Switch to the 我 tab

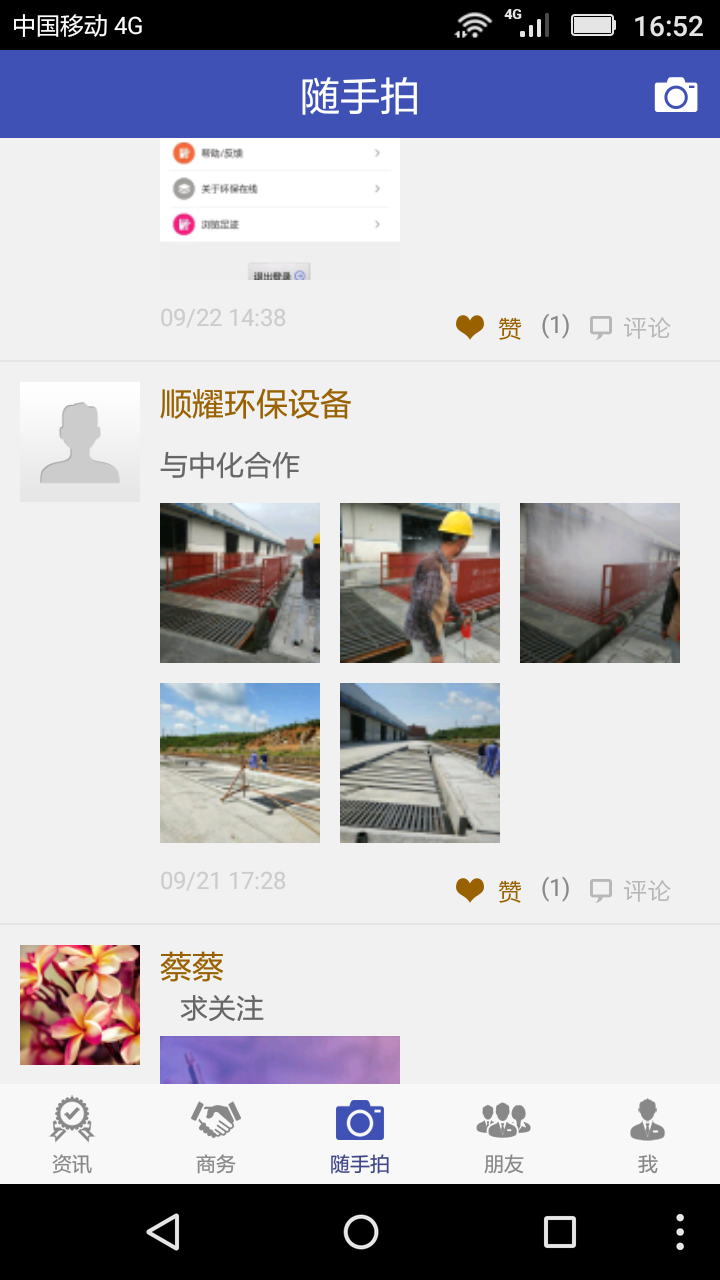(x=647, y=1135)
